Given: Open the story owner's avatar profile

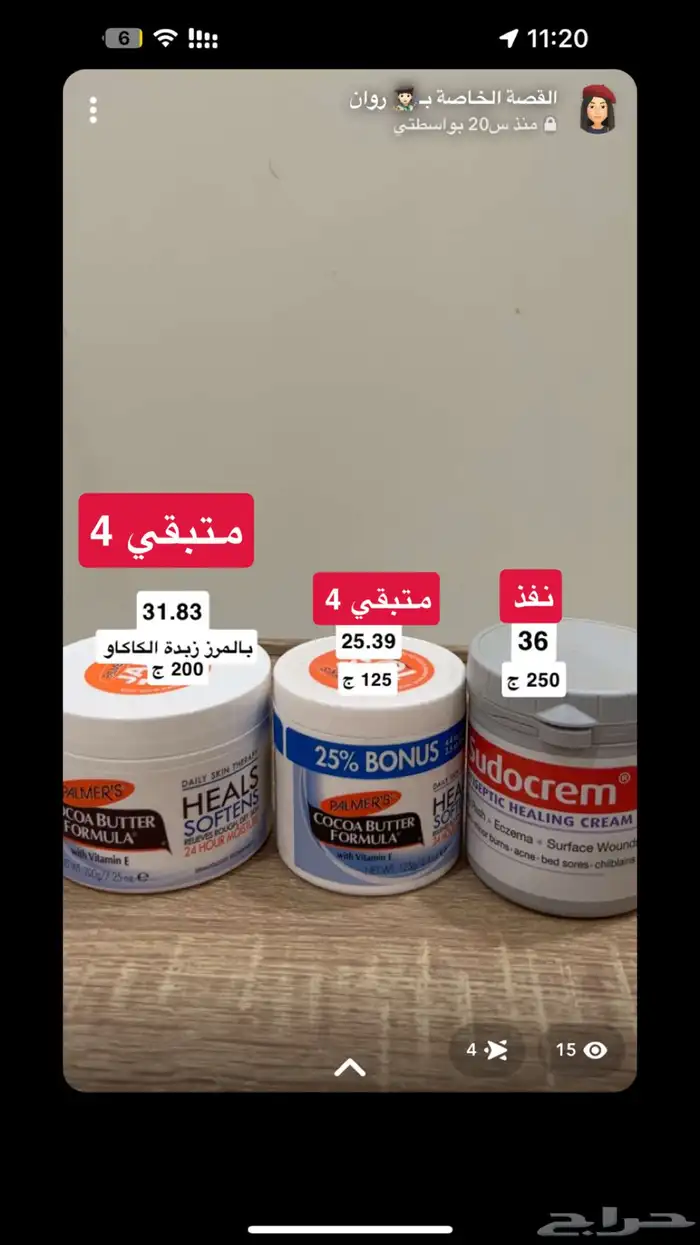Looking at the screenshot, I should [596, 110].
